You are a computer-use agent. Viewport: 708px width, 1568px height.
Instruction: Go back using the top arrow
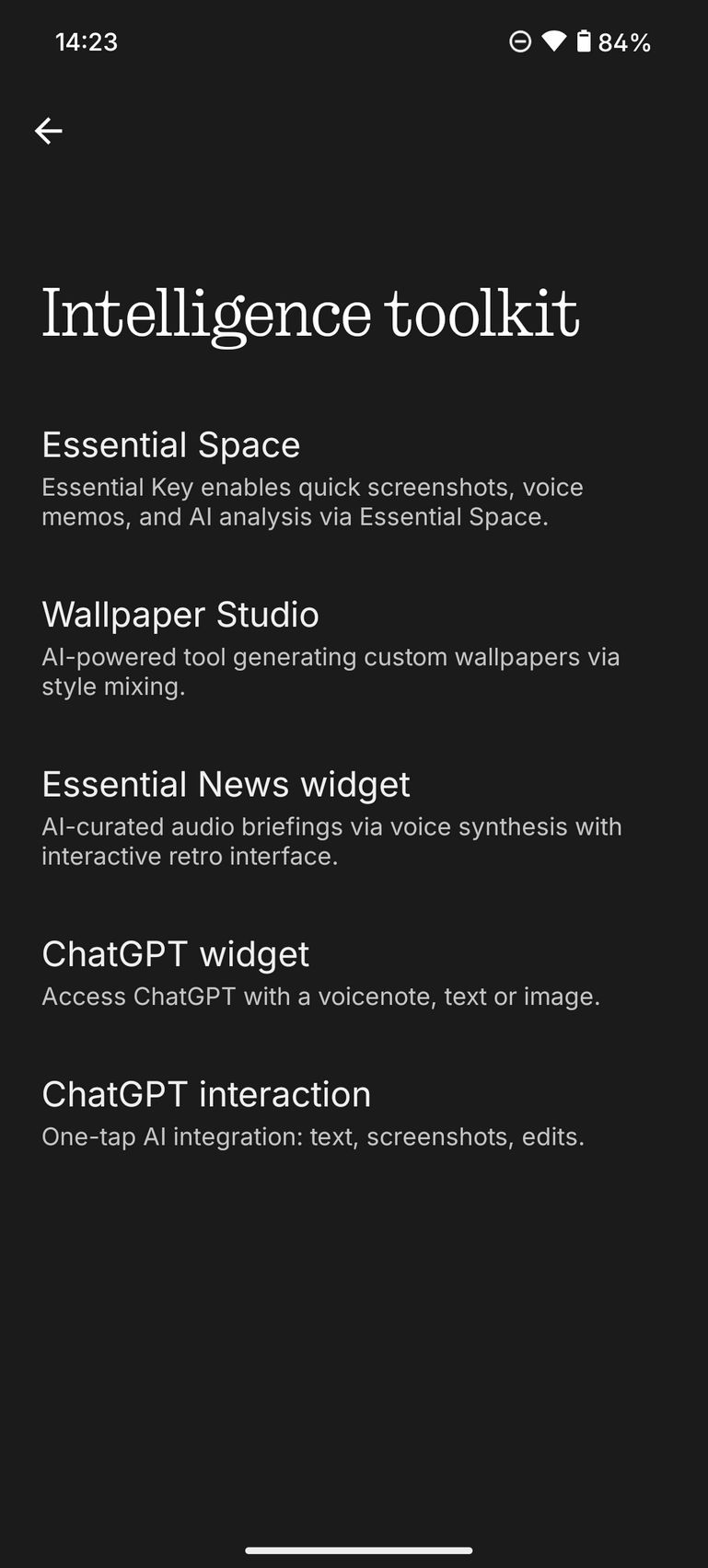tap(49, 131)
